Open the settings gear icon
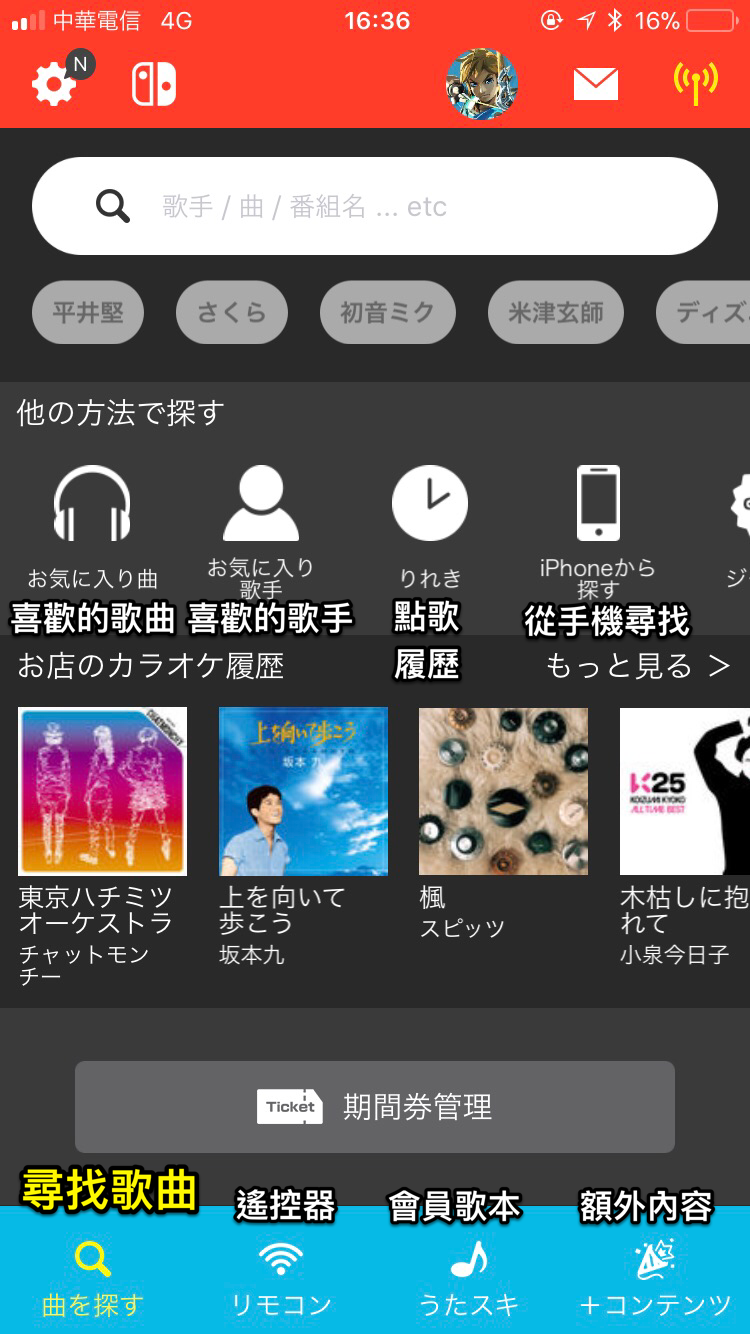Viewport: 750px width, 1334px height. point(54,84)
